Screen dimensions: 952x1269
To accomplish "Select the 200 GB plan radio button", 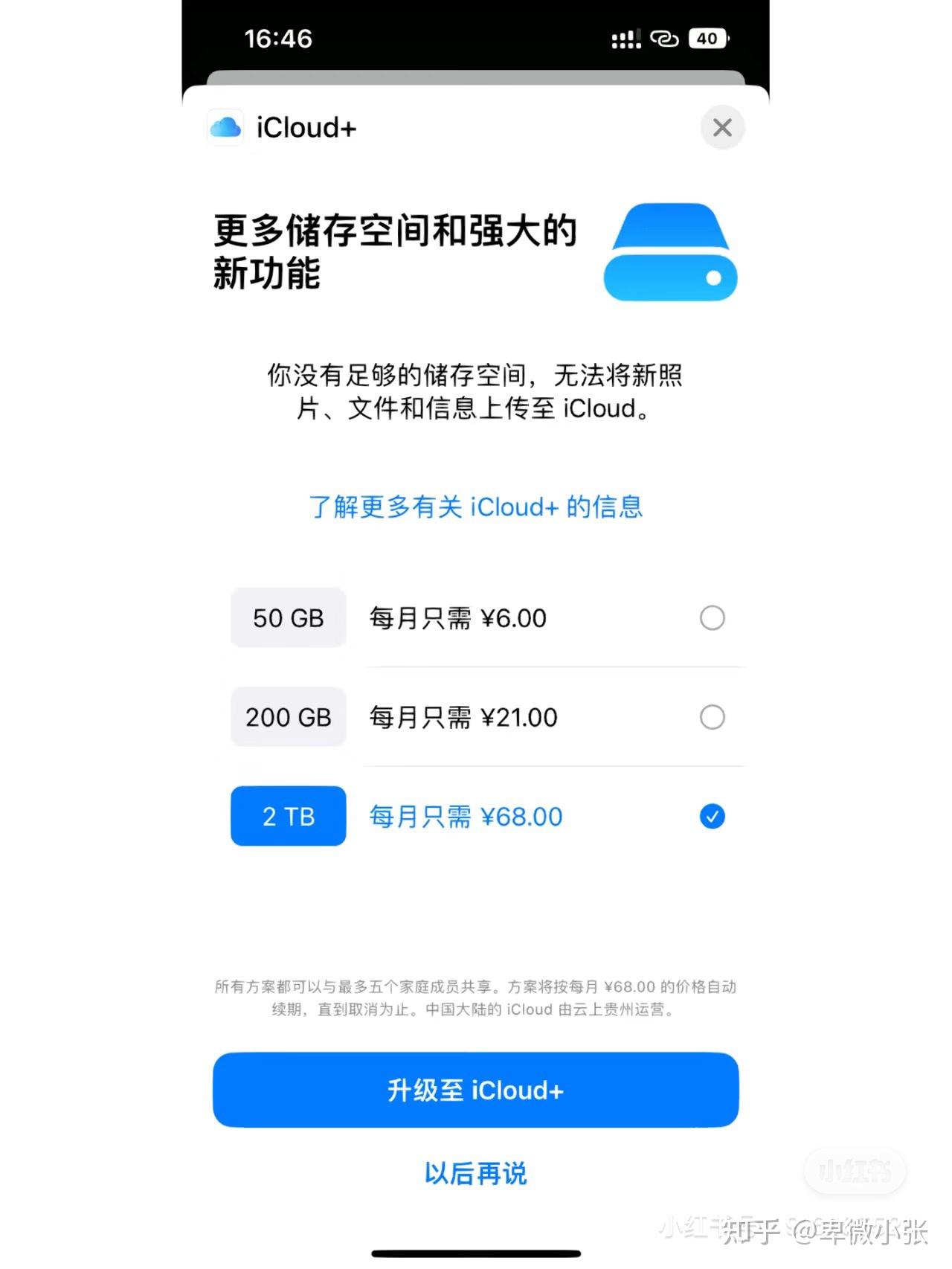I will pyautogui.click(x=712, y=717).
